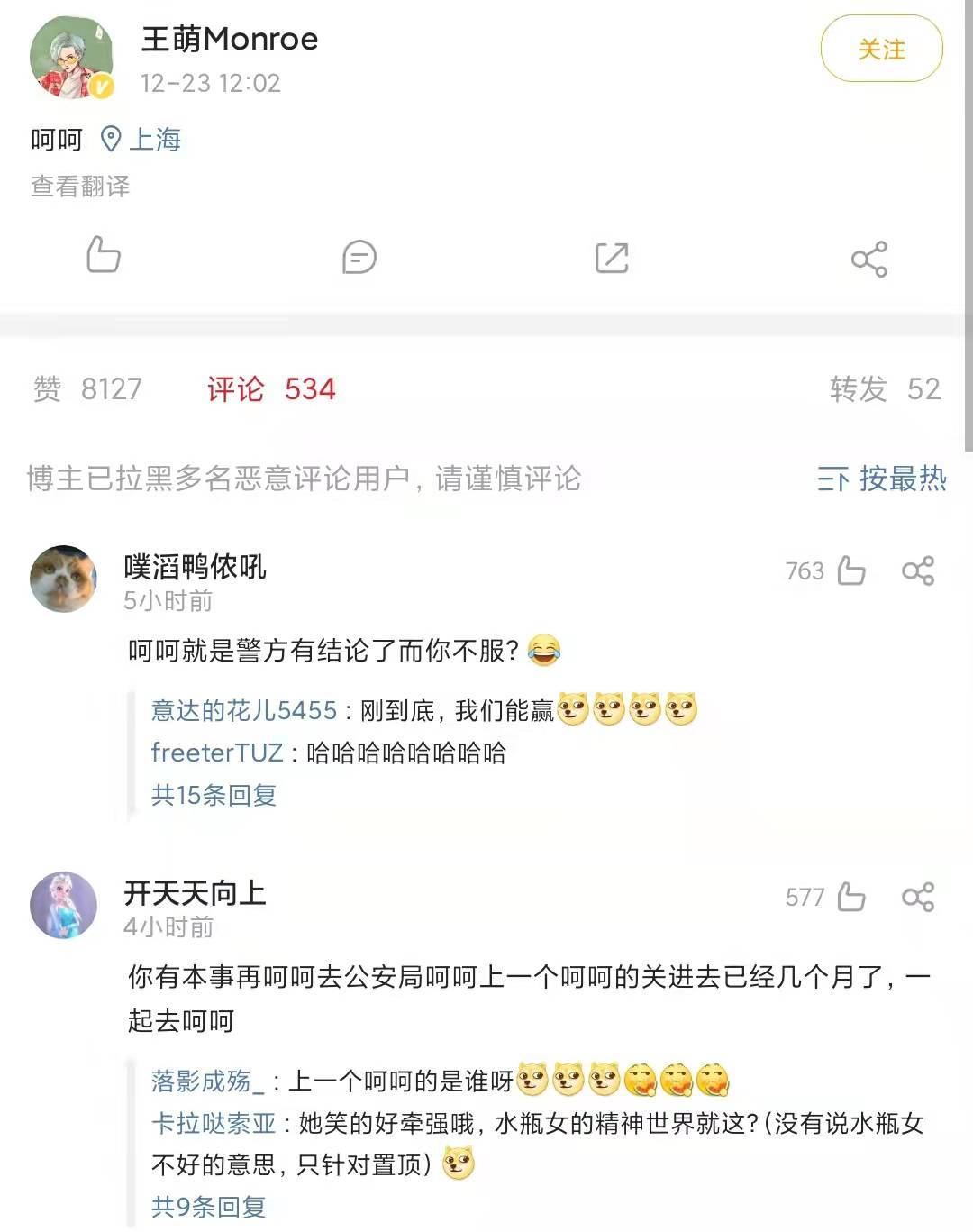
Task: Like the comment by 噗滔鸭侬吼
Action: (x=850, y=571)
